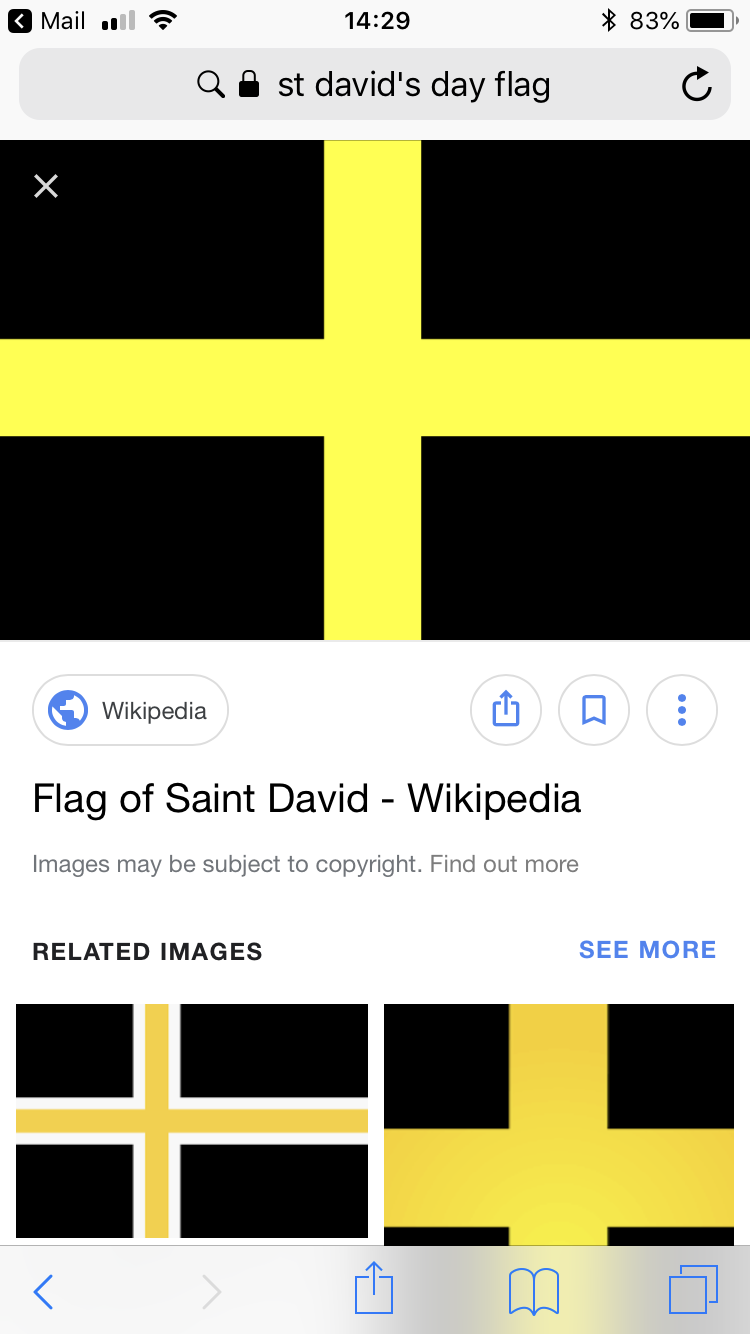
Task: Share this flag image result
Action: click(506, 711)
